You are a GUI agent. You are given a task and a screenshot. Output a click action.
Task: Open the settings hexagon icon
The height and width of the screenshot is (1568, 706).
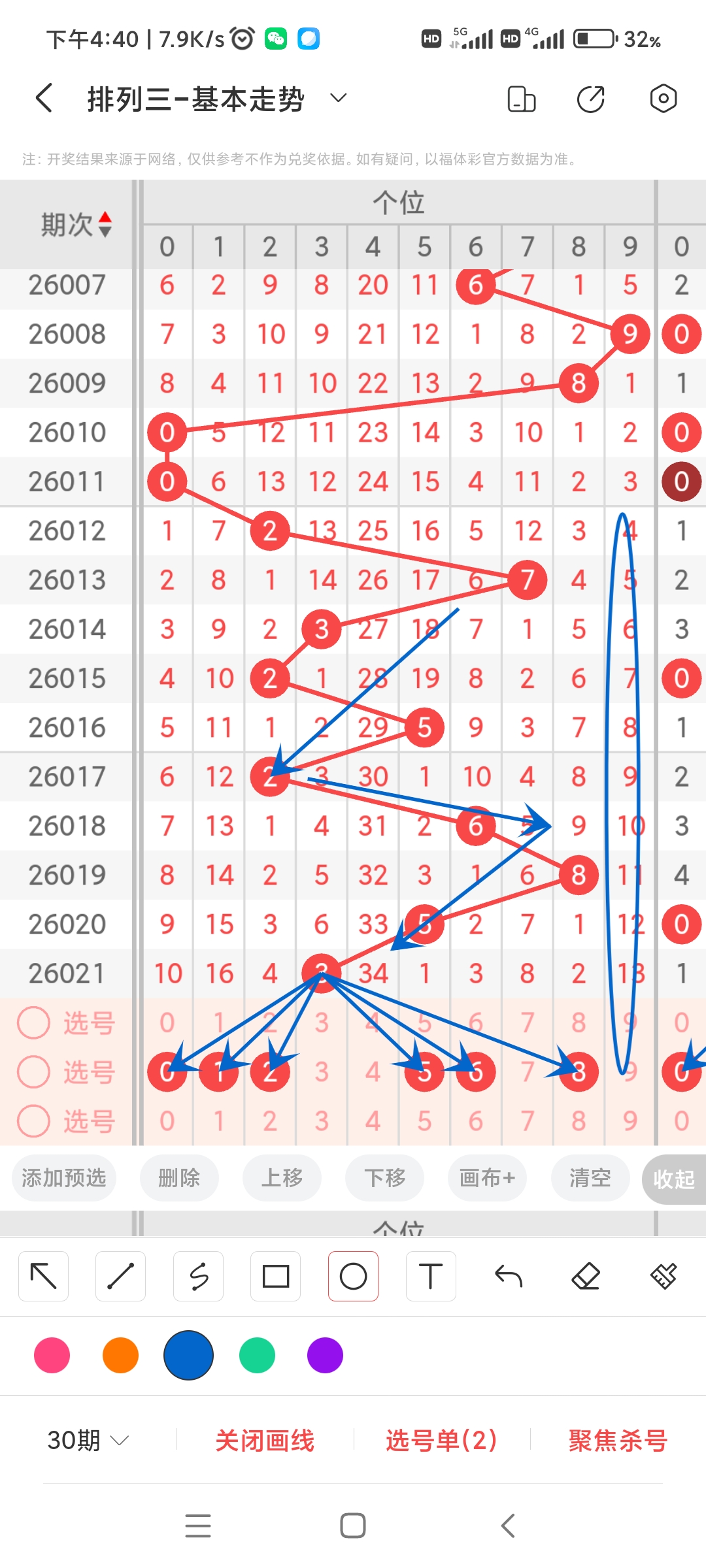pos(663,99)
